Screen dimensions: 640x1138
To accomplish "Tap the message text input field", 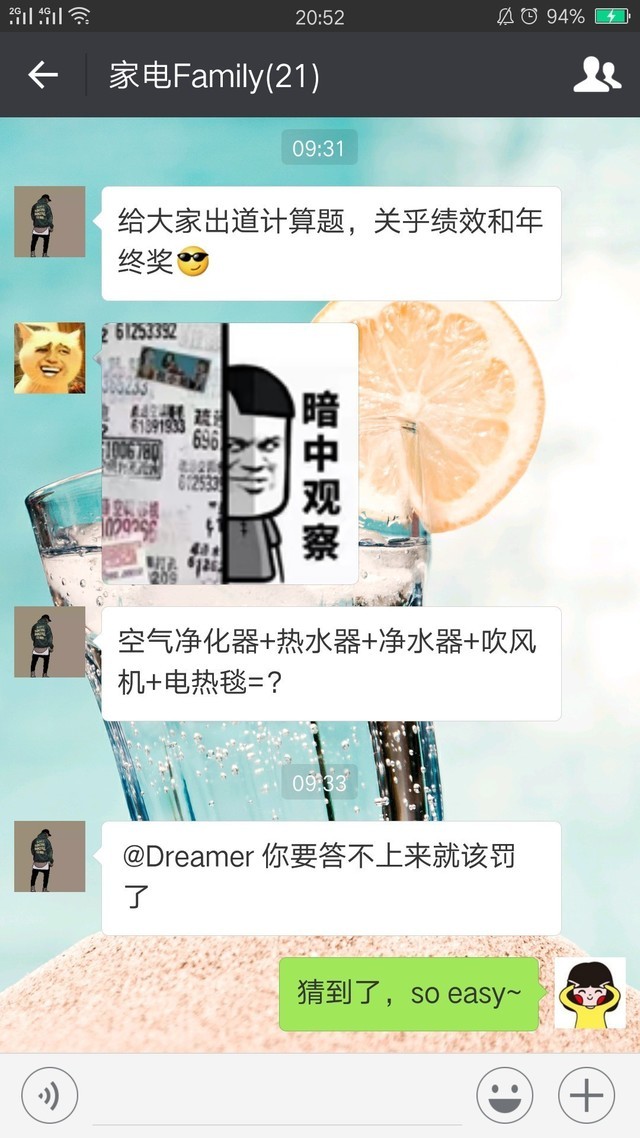I will (276, 1096).
